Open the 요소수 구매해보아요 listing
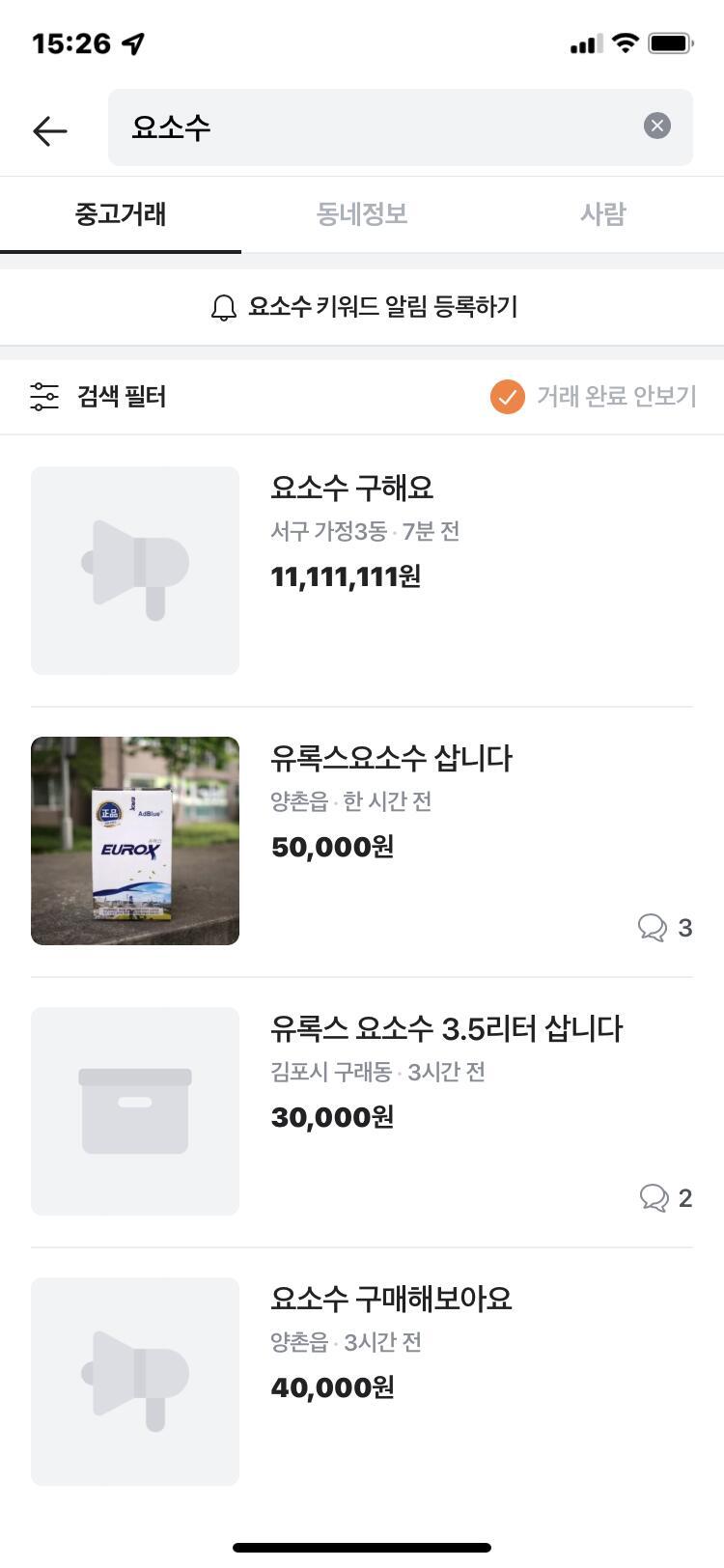 [362, 1381]
